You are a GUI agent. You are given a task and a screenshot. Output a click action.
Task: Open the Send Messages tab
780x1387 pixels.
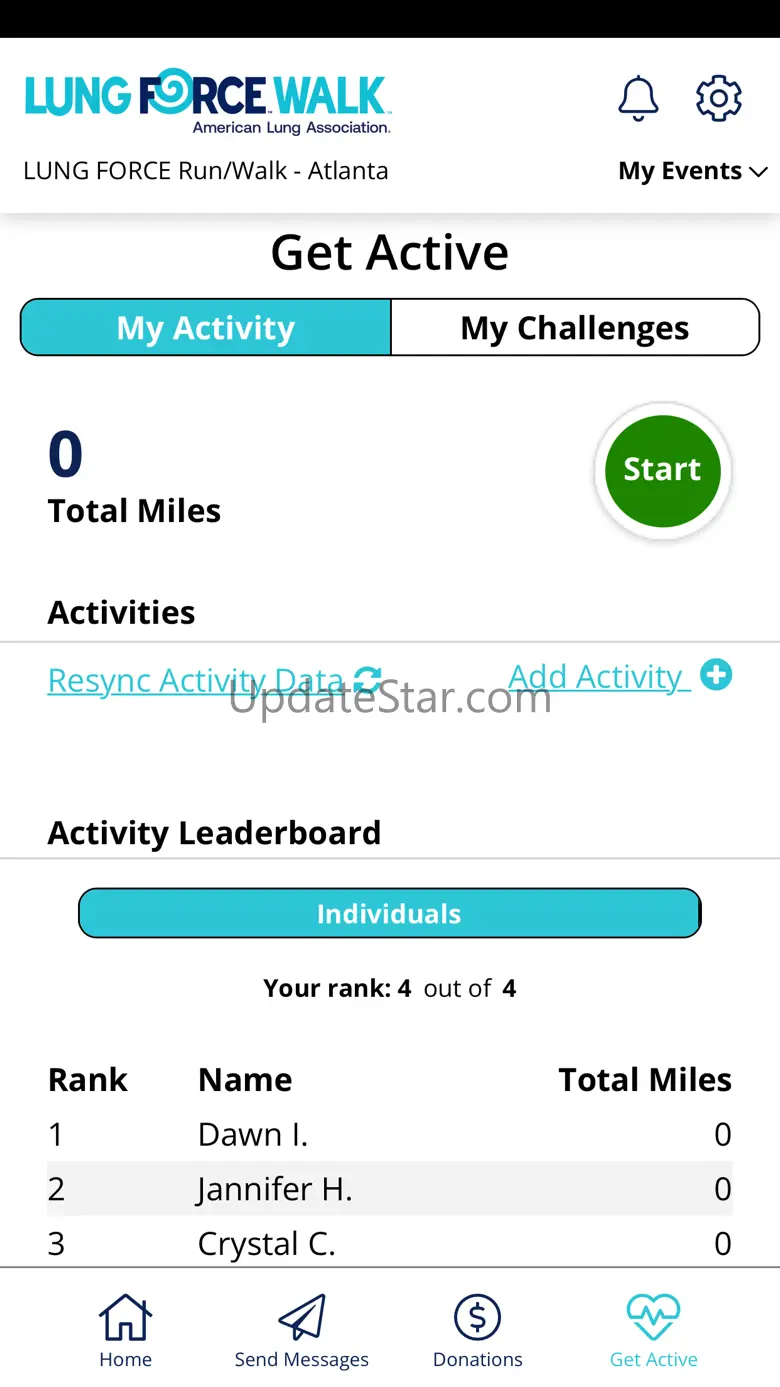tap(301, 1330)
